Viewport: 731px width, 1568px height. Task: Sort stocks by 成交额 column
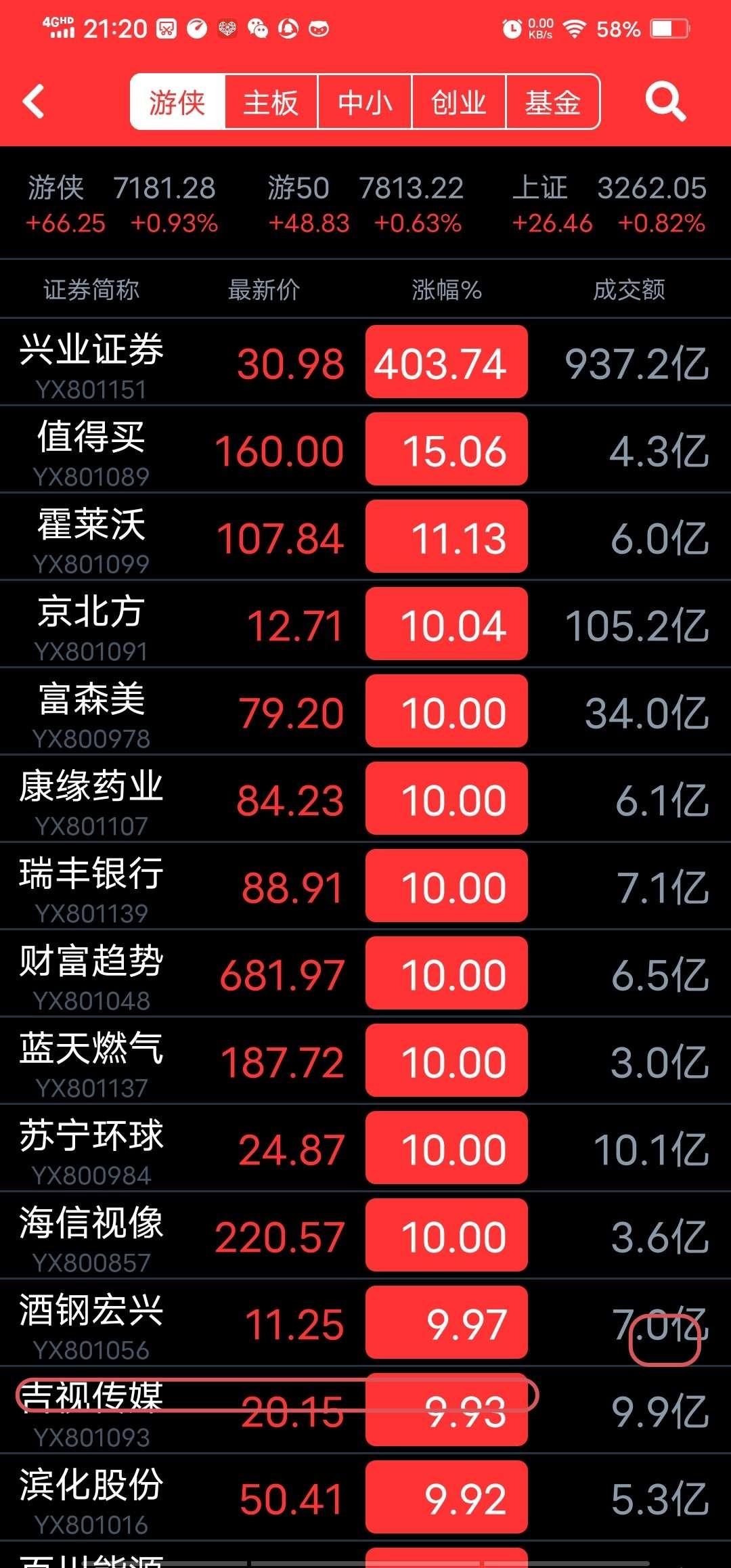[x=629, y=290]
